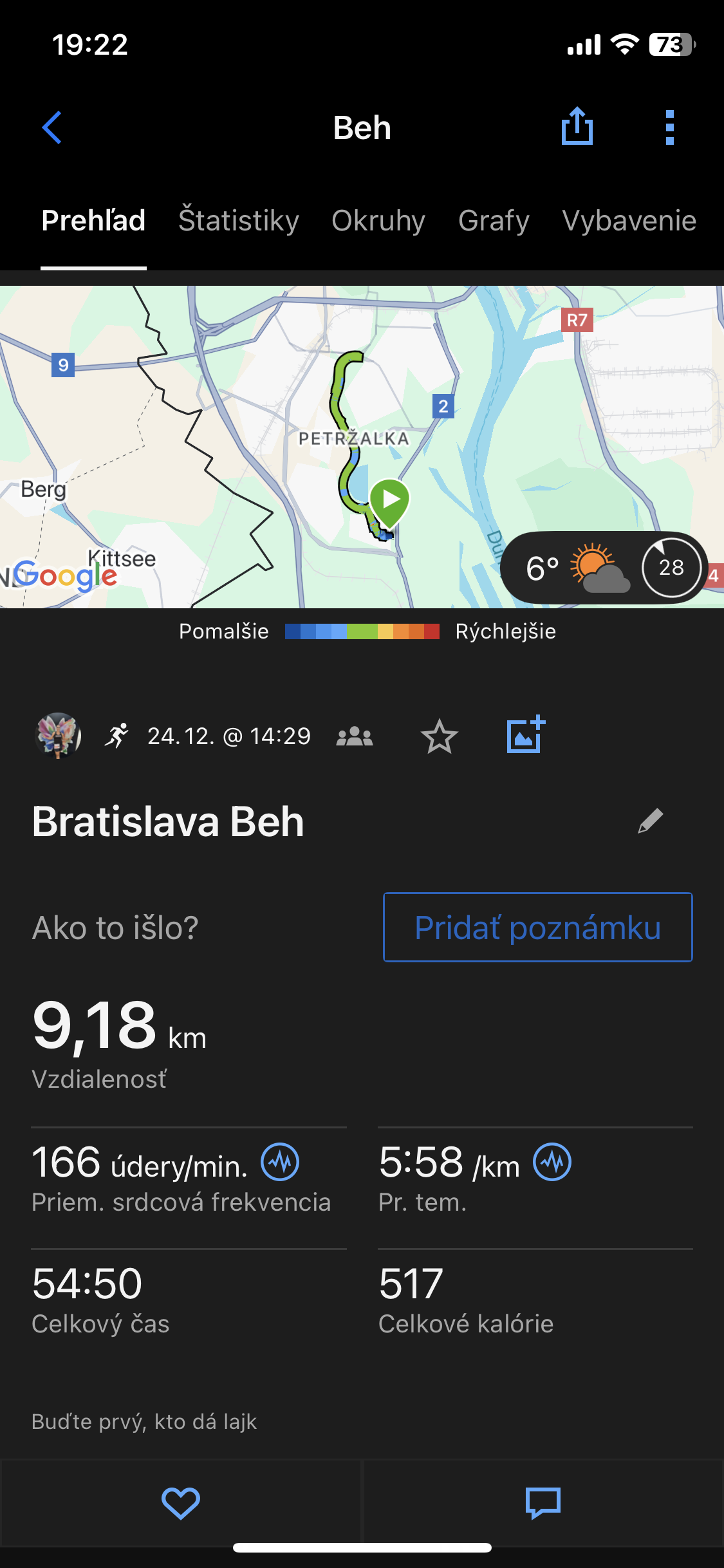Mark the activity as favorite with star
This screenshot has width=724, height=1568.
(440, 736)
